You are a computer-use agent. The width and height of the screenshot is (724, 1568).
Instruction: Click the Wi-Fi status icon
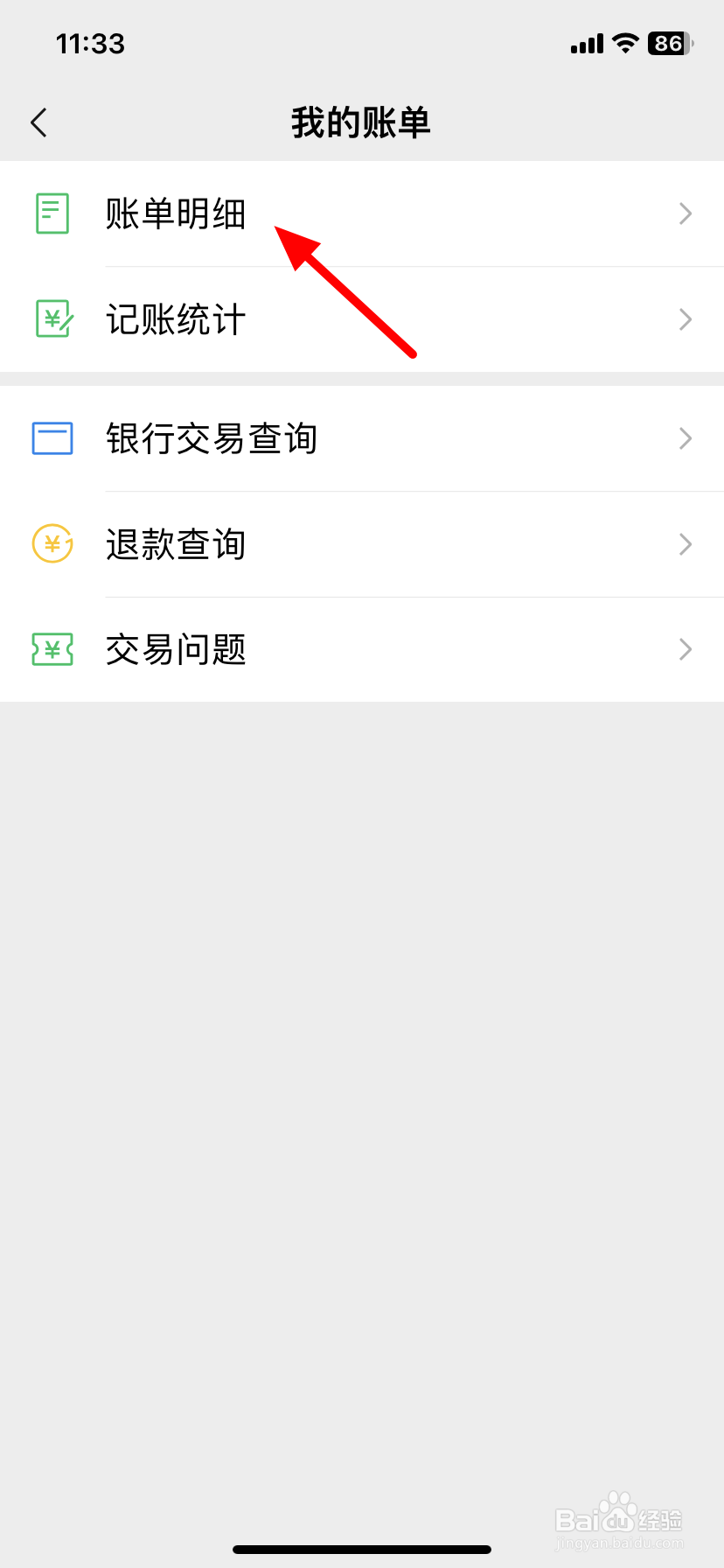click(626, 42)
